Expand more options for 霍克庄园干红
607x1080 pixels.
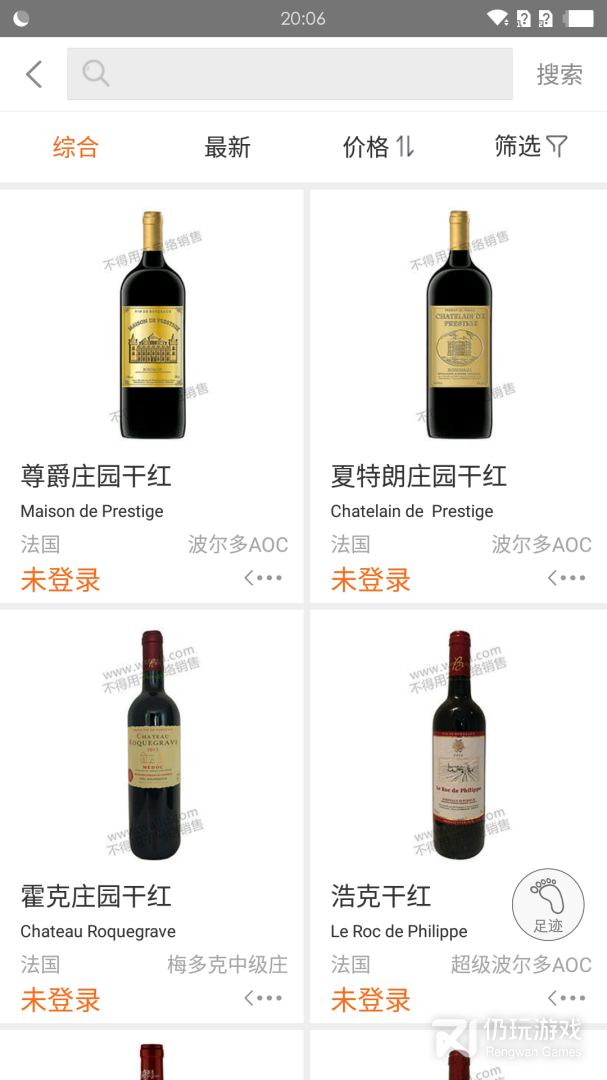[x=264, y=998]
